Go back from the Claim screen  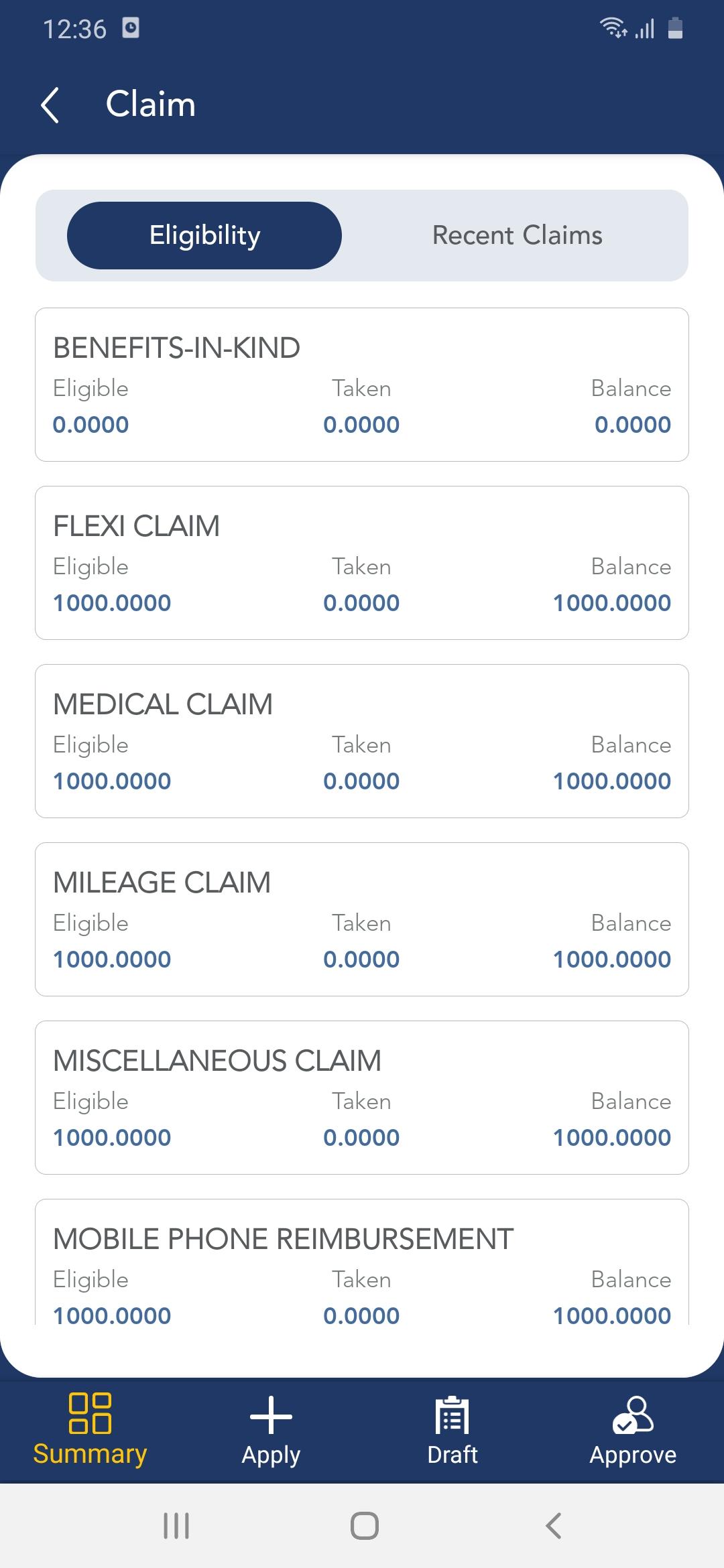click(x=50, y=105)
